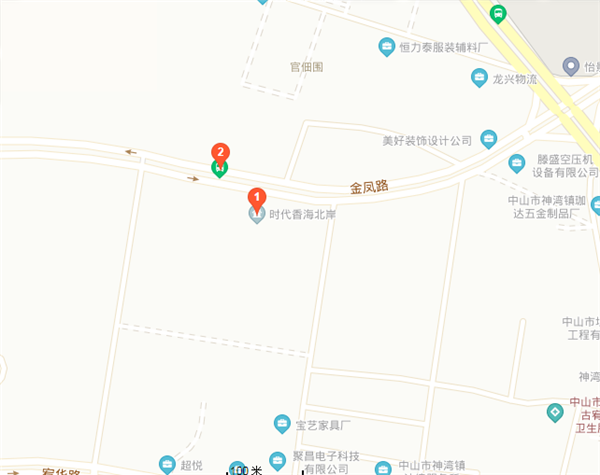
Task: Open the 美好装饰设计公司 map point
Action: (x=488, y=139)
